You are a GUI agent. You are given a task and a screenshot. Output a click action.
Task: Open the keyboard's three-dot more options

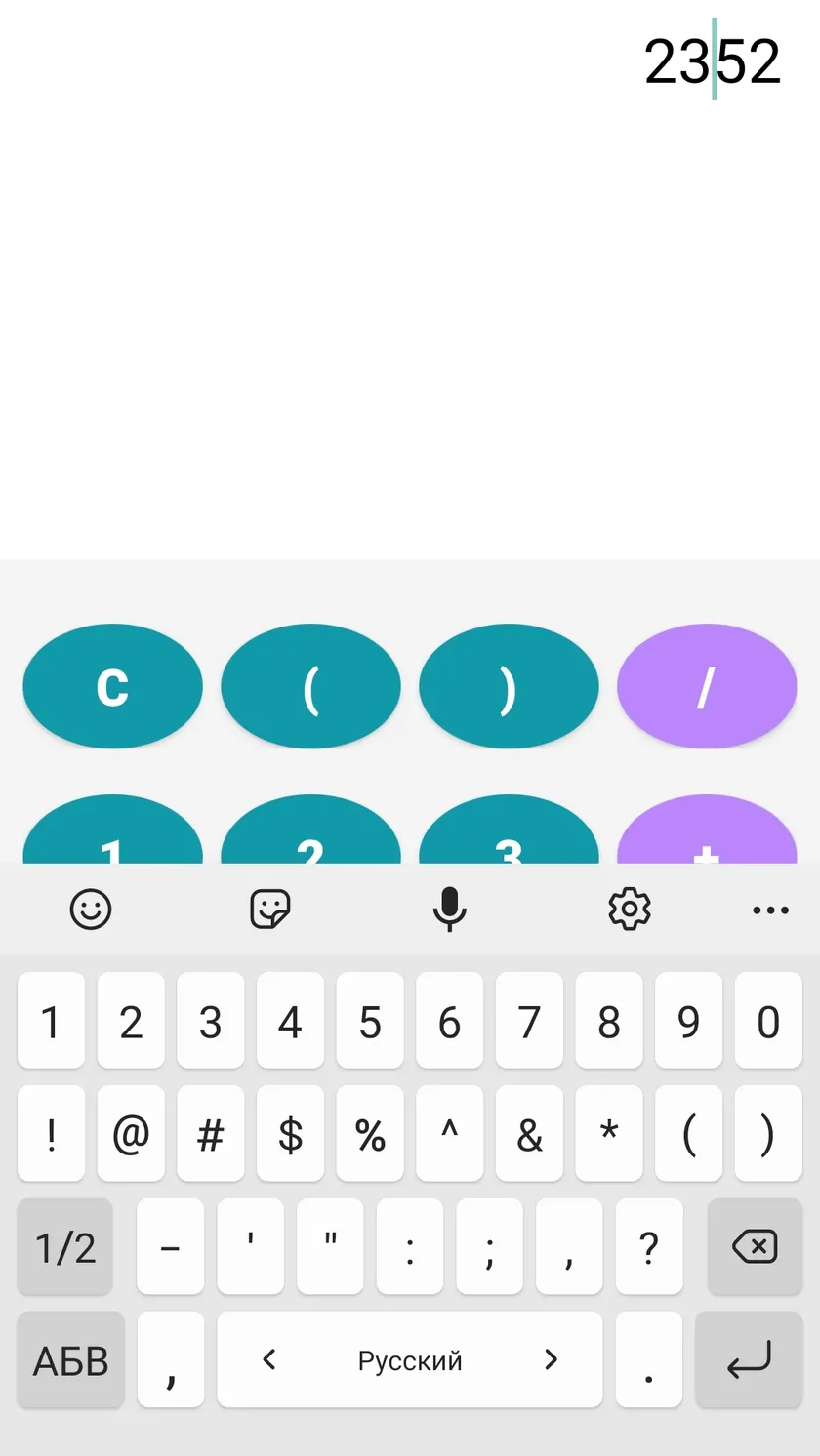tap(770, 910)
